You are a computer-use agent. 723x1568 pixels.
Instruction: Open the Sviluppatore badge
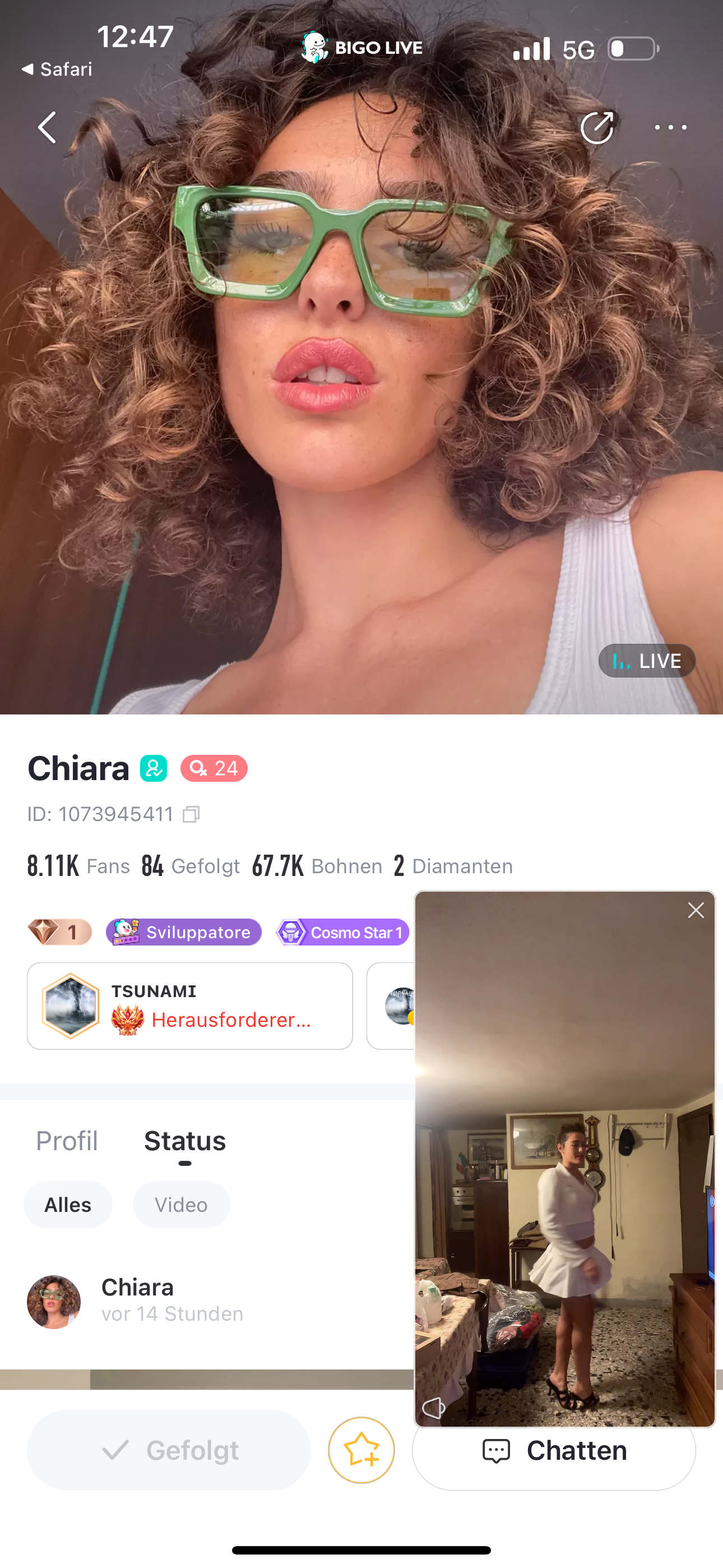[184, 932]
